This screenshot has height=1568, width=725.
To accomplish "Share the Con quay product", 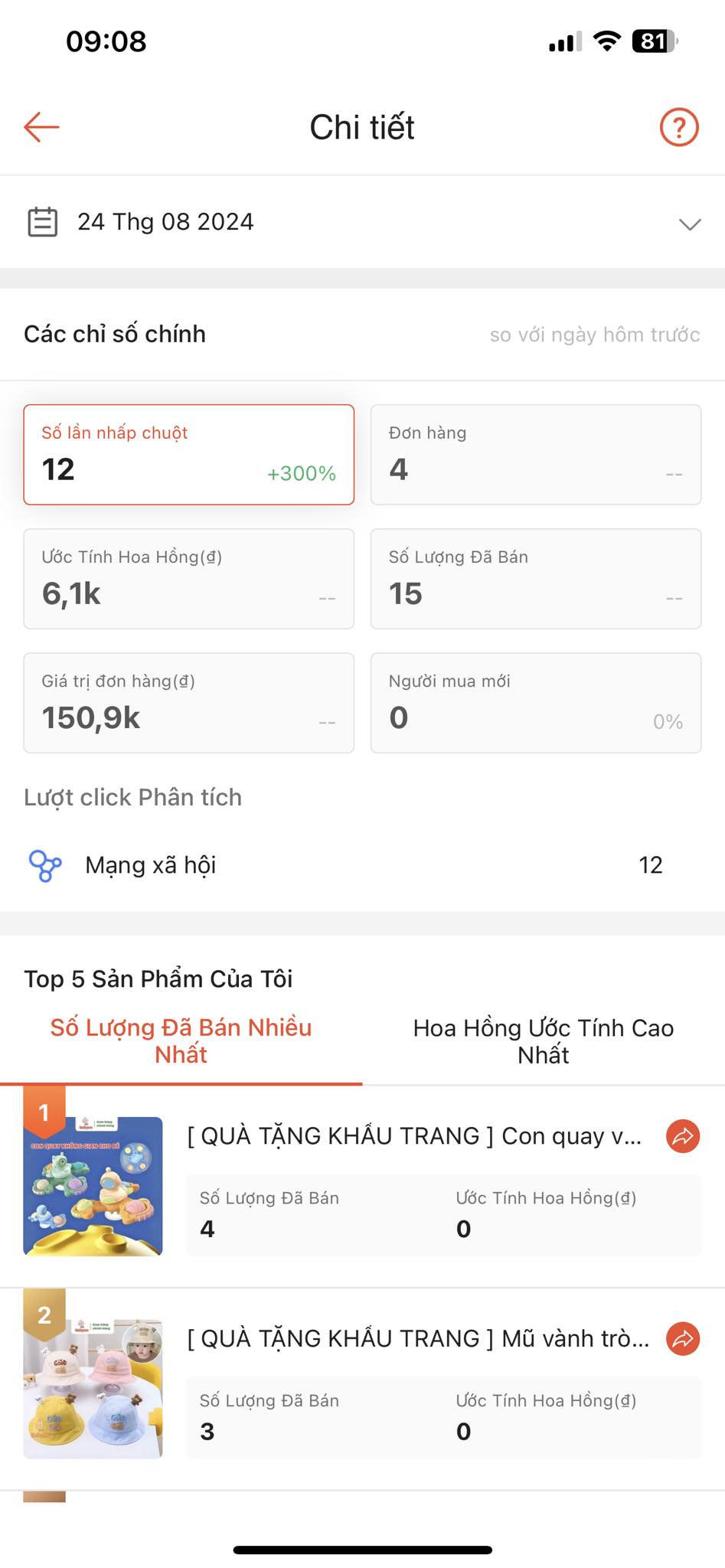I will [x=683, y=1136].
